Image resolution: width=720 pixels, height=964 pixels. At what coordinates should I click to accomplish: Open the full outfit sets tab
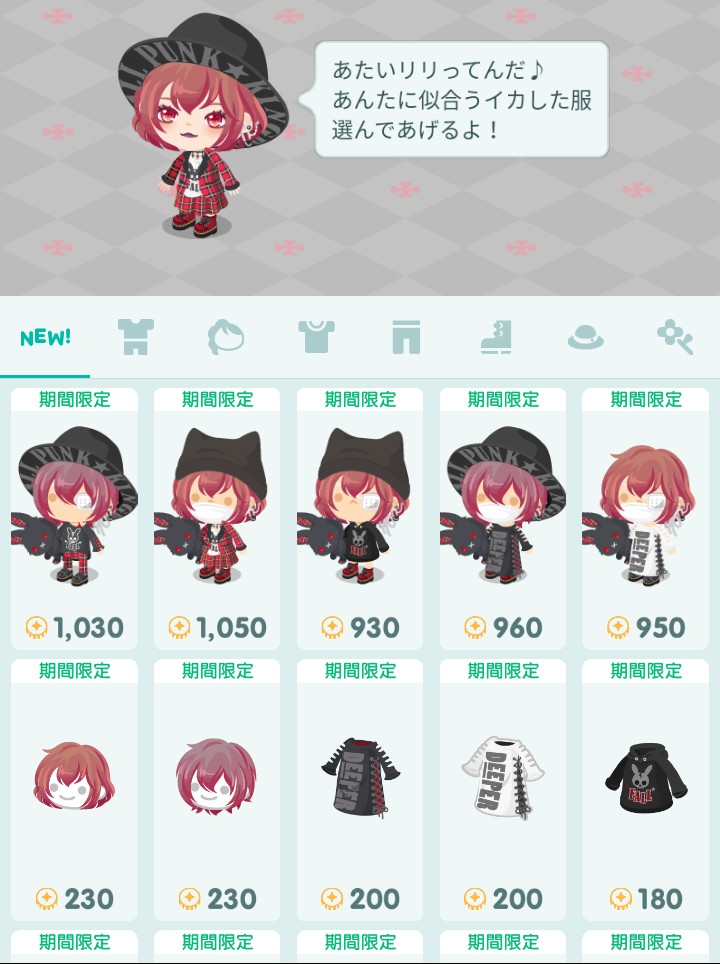(133, 337)
